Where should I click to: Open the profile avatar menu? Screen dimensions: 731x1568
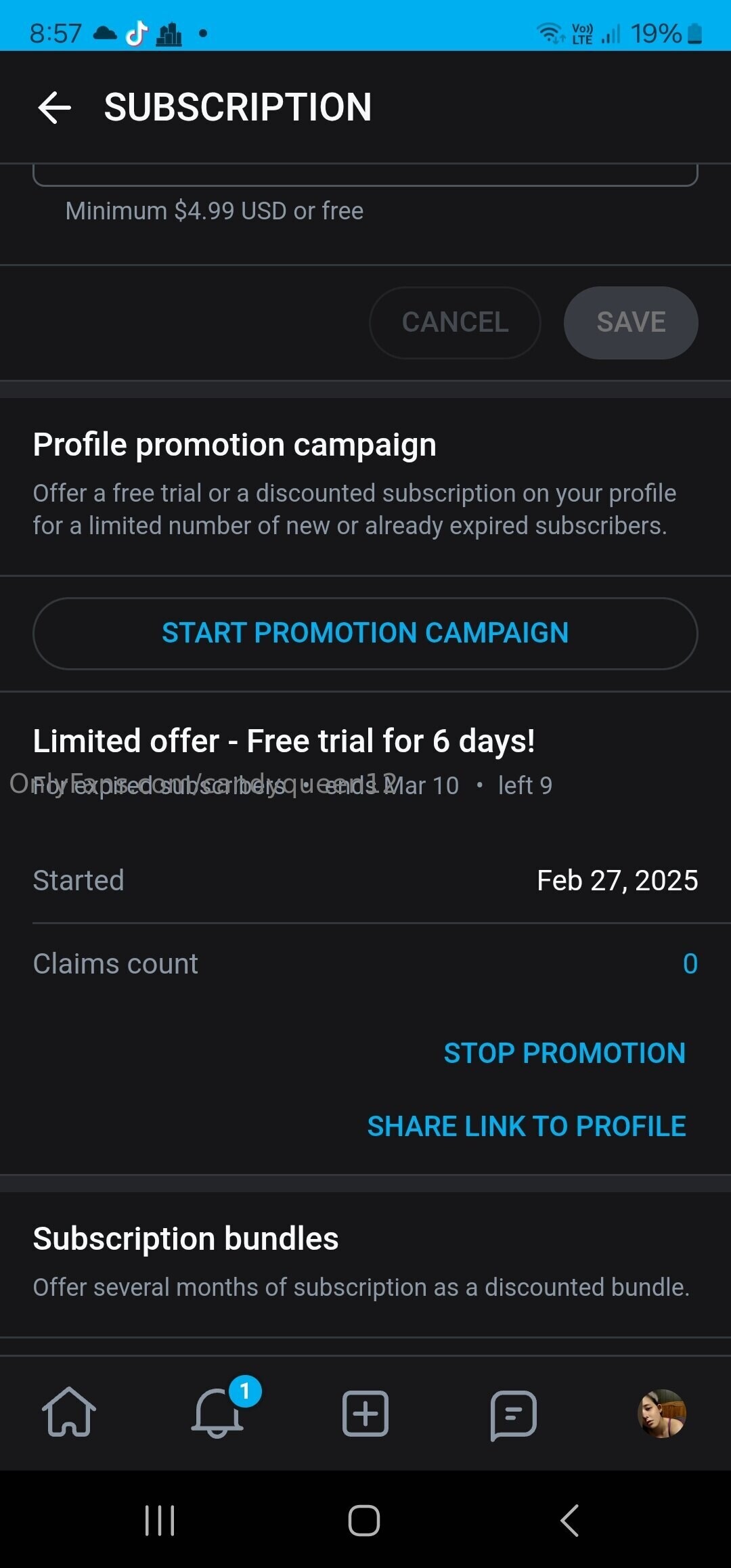coord(661,1413)
